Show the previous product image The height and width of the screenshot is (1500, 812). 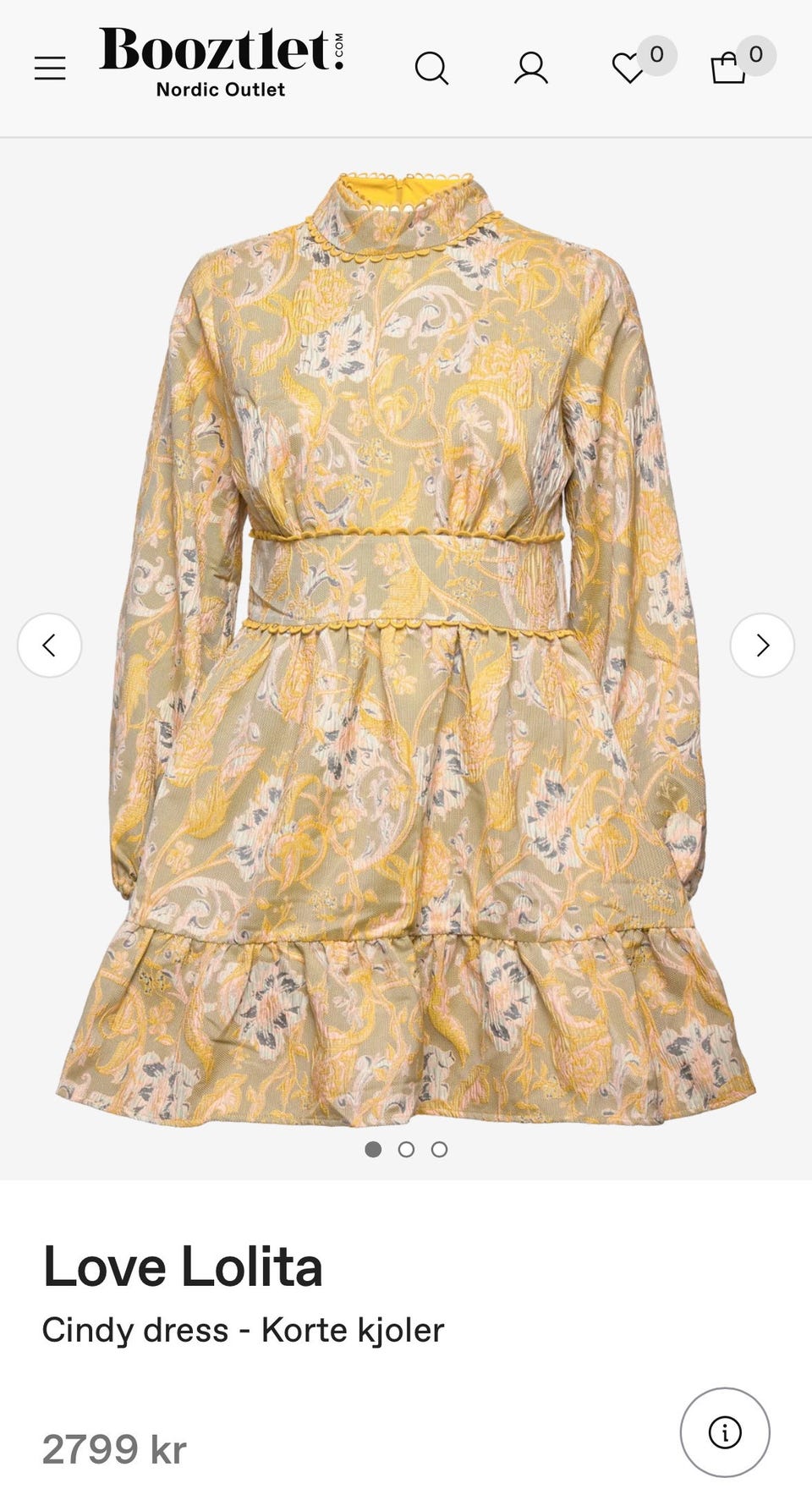(x=49, y=646)
